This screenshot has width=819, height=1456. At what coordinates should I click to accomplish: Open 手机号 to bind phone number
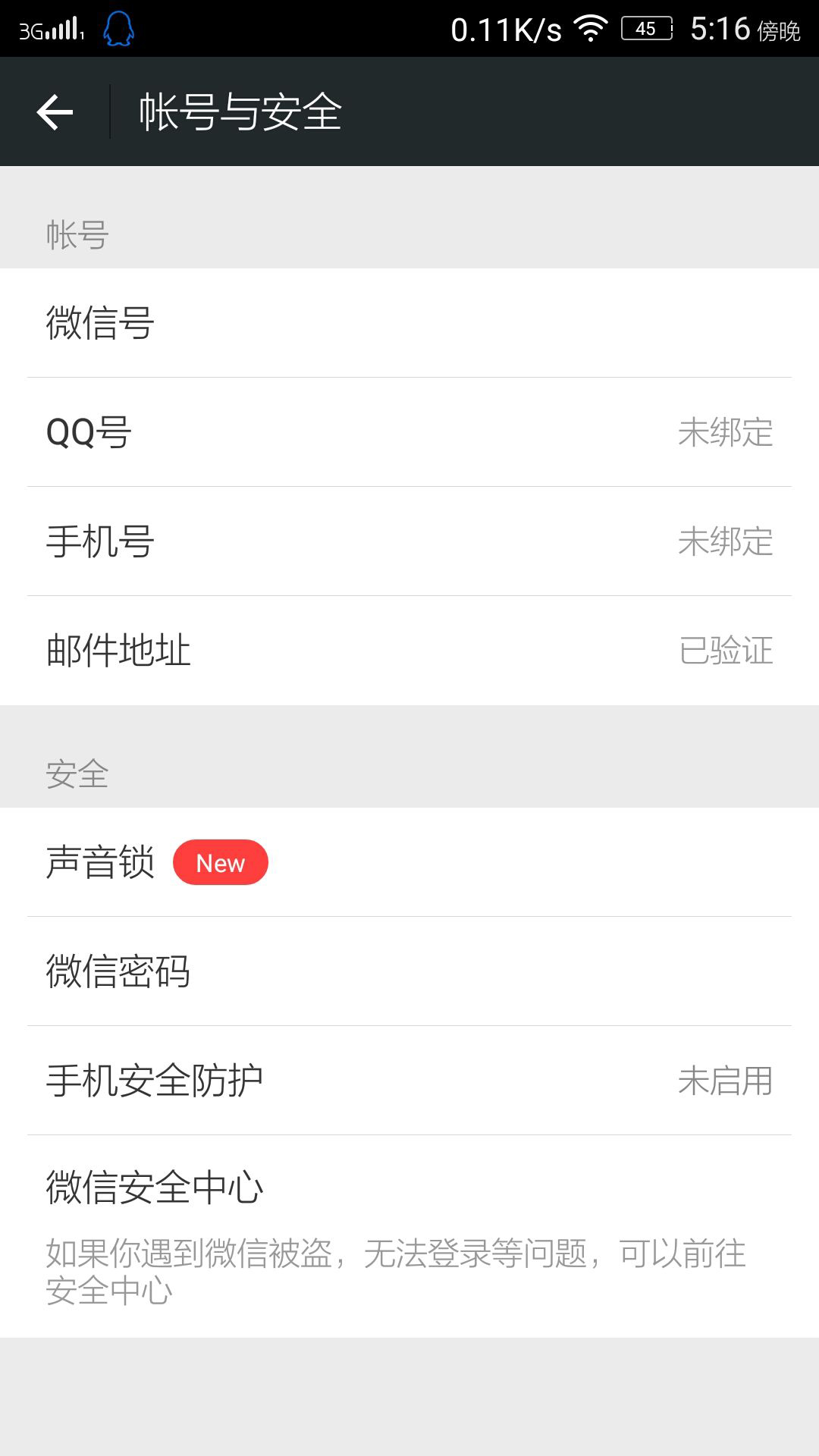pyautogui.click(x=409, y=540)
